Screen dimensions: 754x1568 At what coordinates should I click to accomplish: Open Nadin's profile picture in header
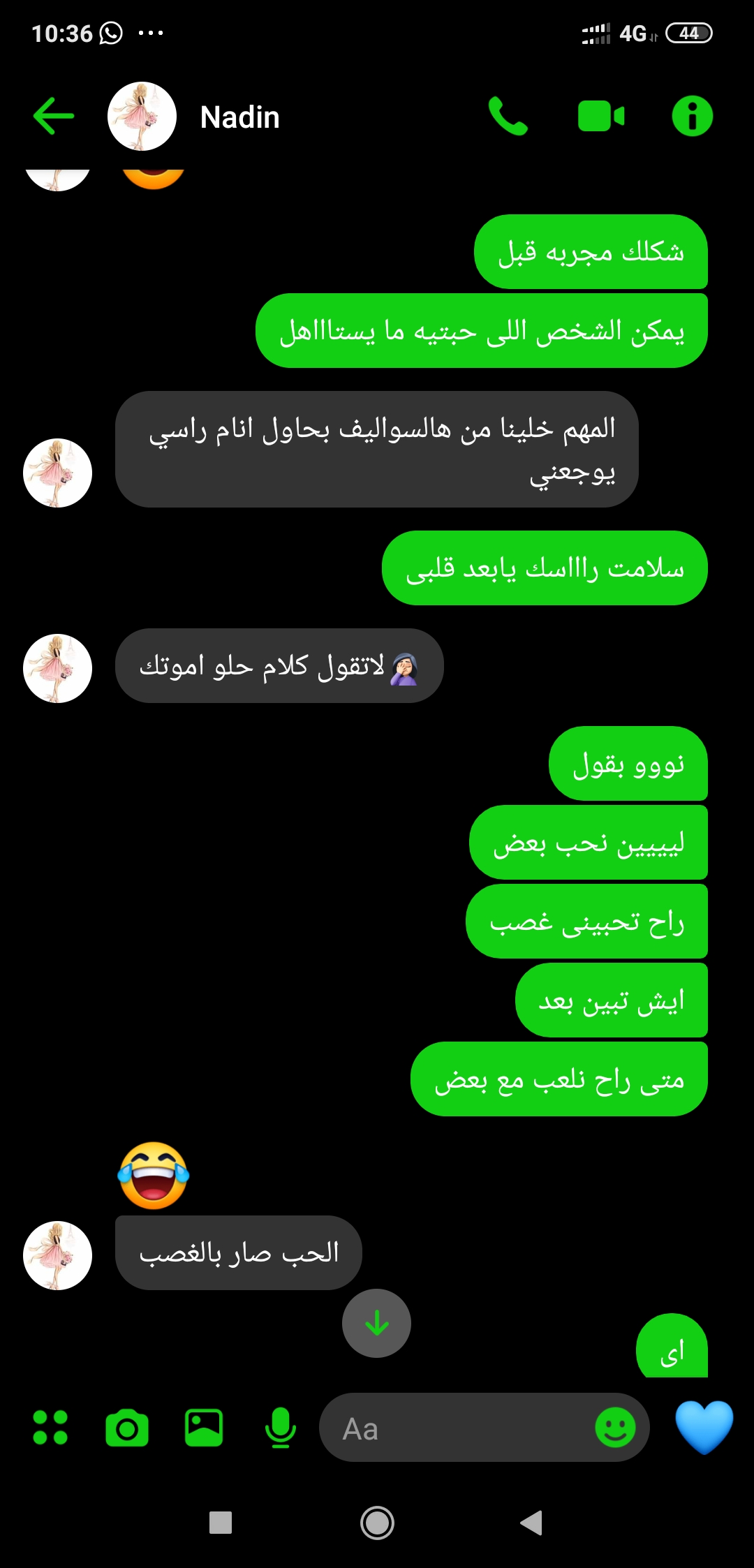coord(142,117)
